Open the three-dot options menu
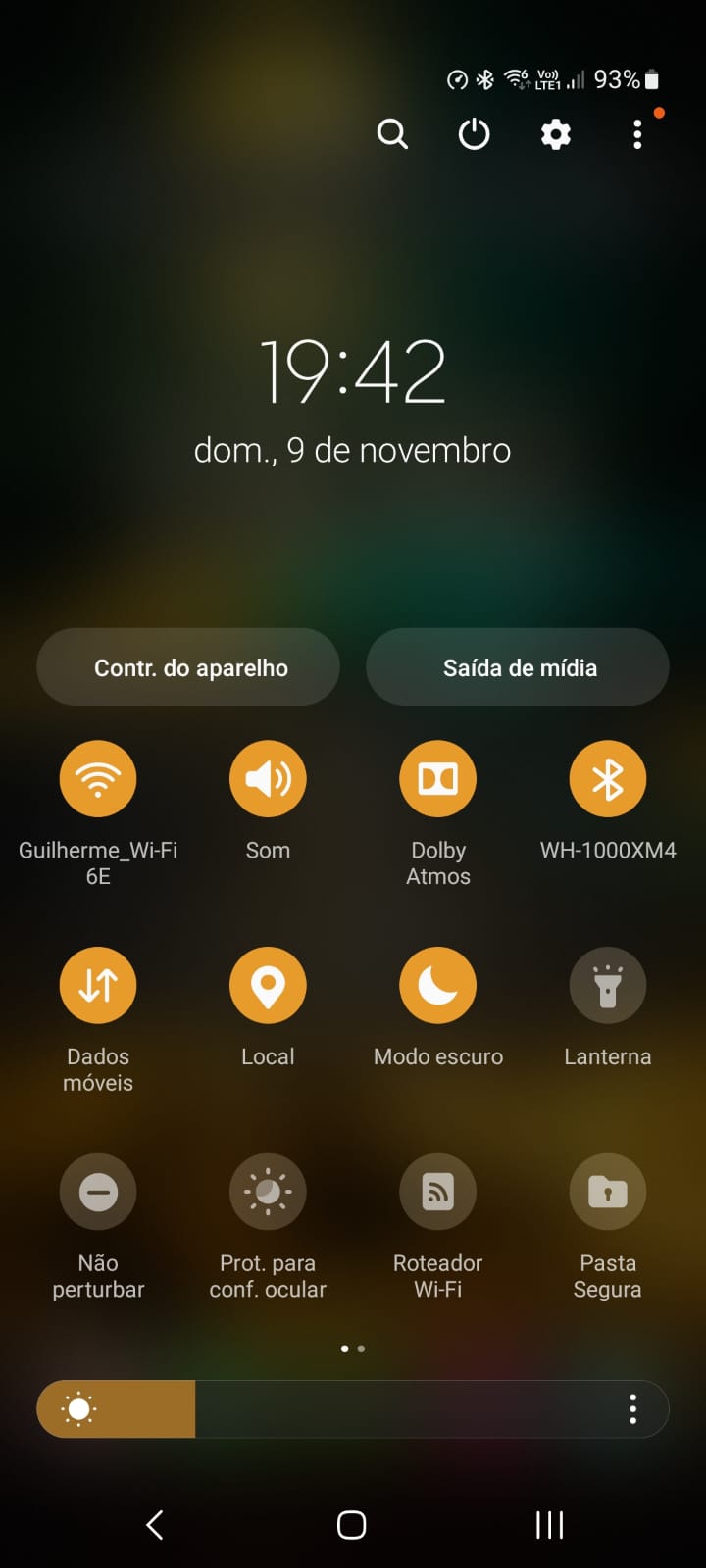This screenshot has width=706, height=1568. coord(637,134)
